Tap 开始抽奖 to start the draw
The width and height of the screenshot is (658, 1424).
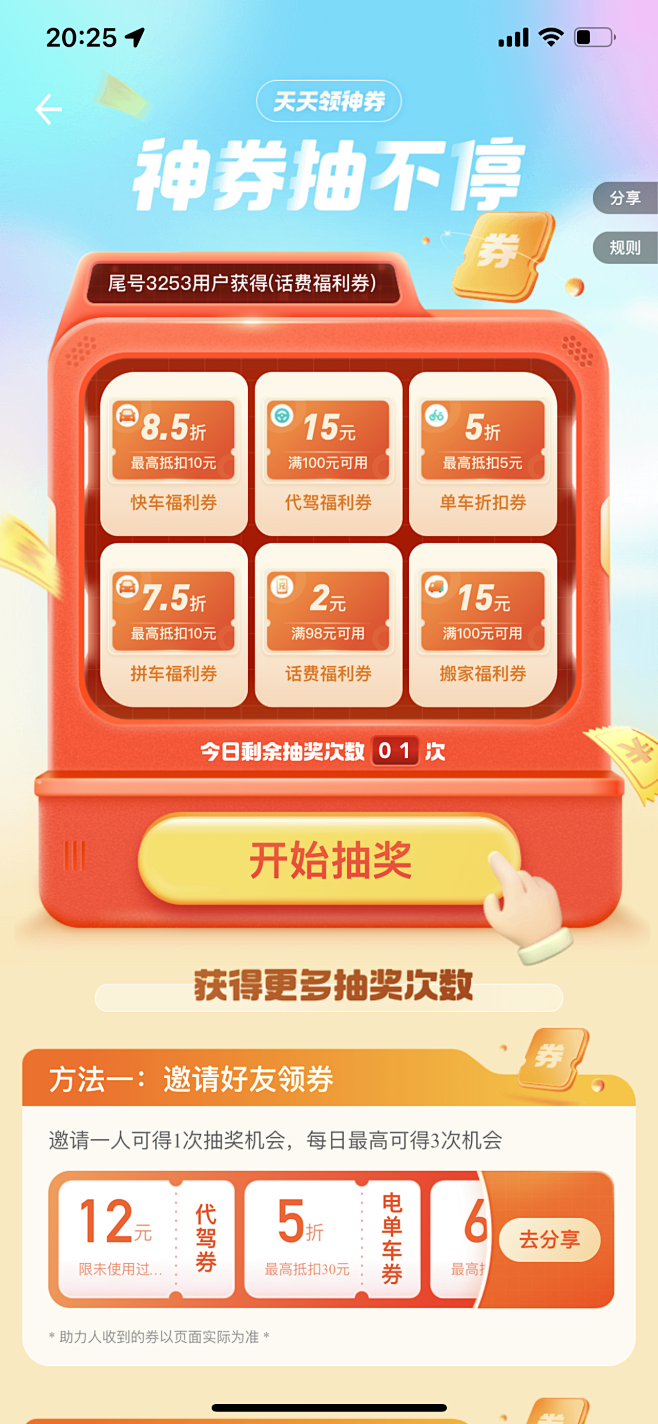(329, 860)
